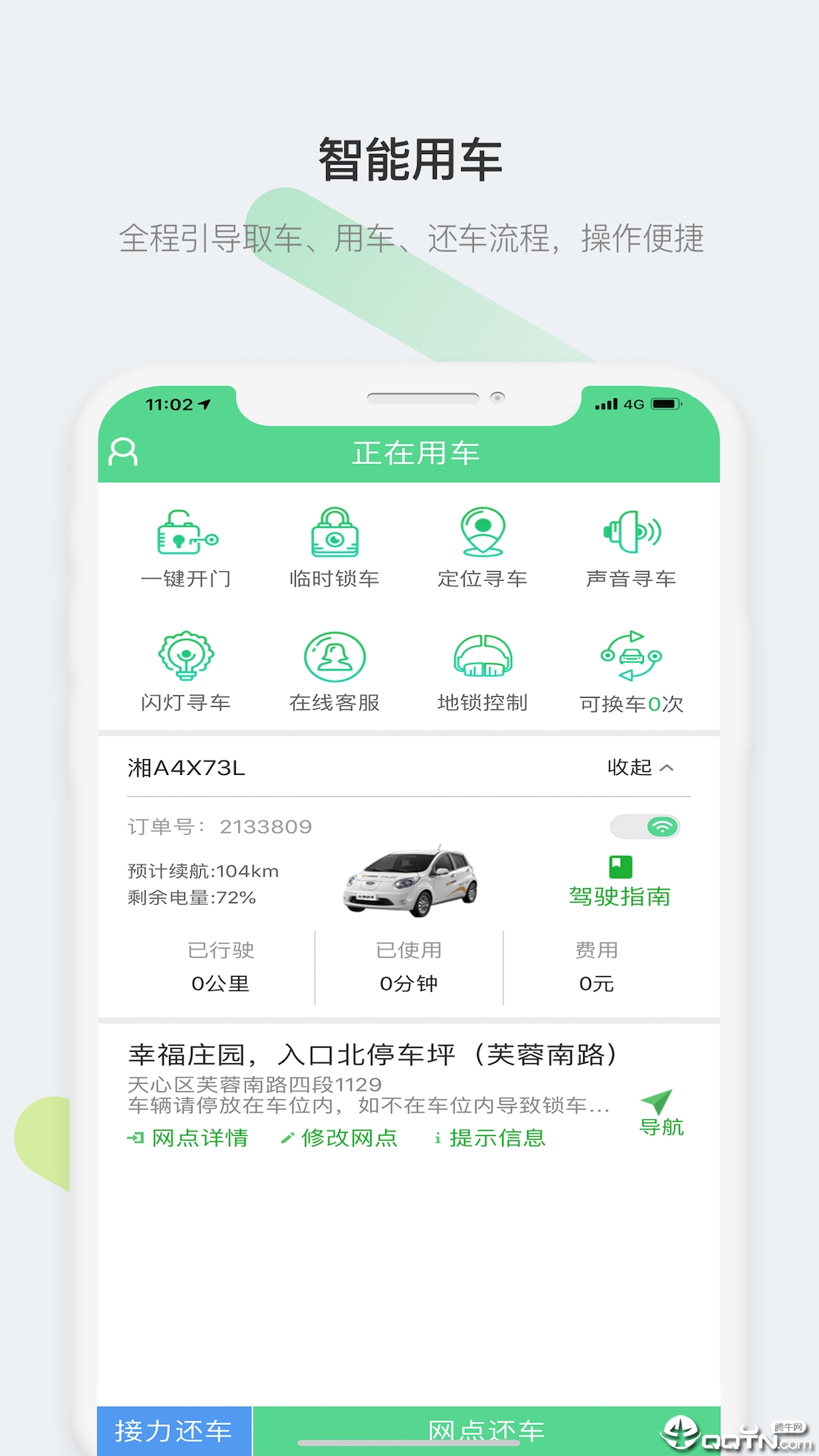Image resolution: width=819 pixels, height=1456 pixels.
Task: Collapse the vehicle card via 收起
Action: point(642,767)
